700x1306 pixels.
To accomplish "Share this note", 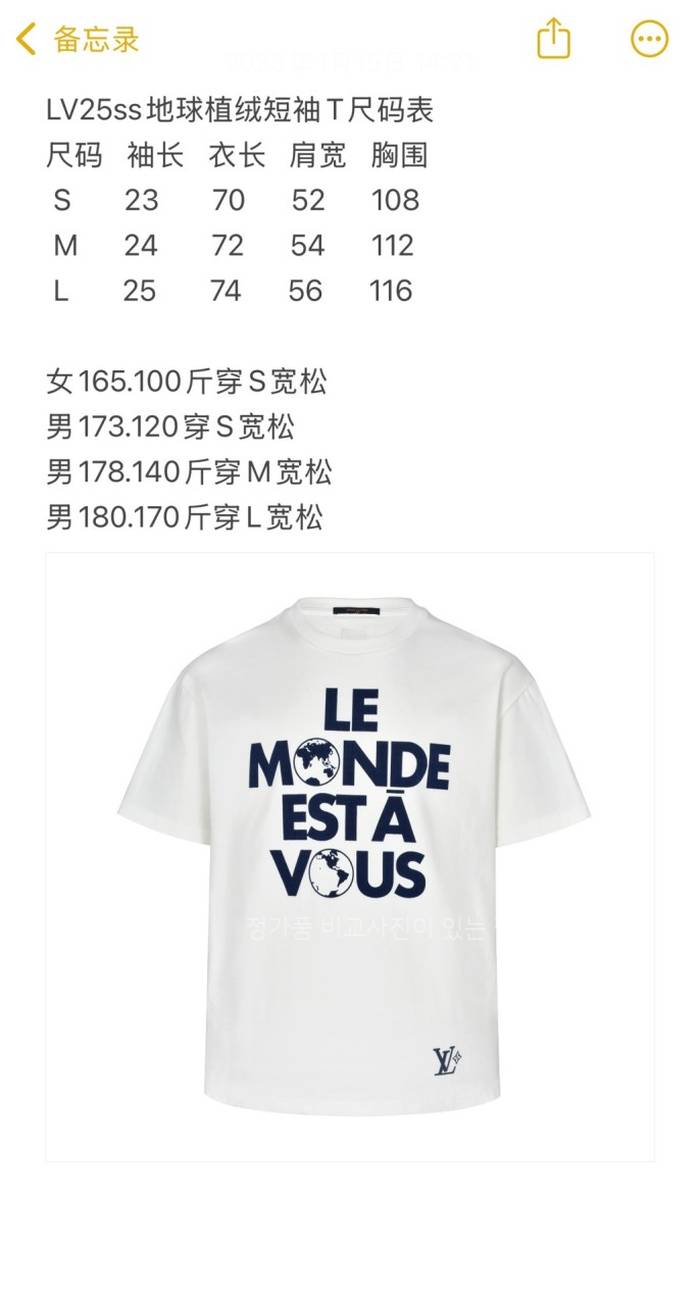I will pyautogui.click(x=553, y=40).
